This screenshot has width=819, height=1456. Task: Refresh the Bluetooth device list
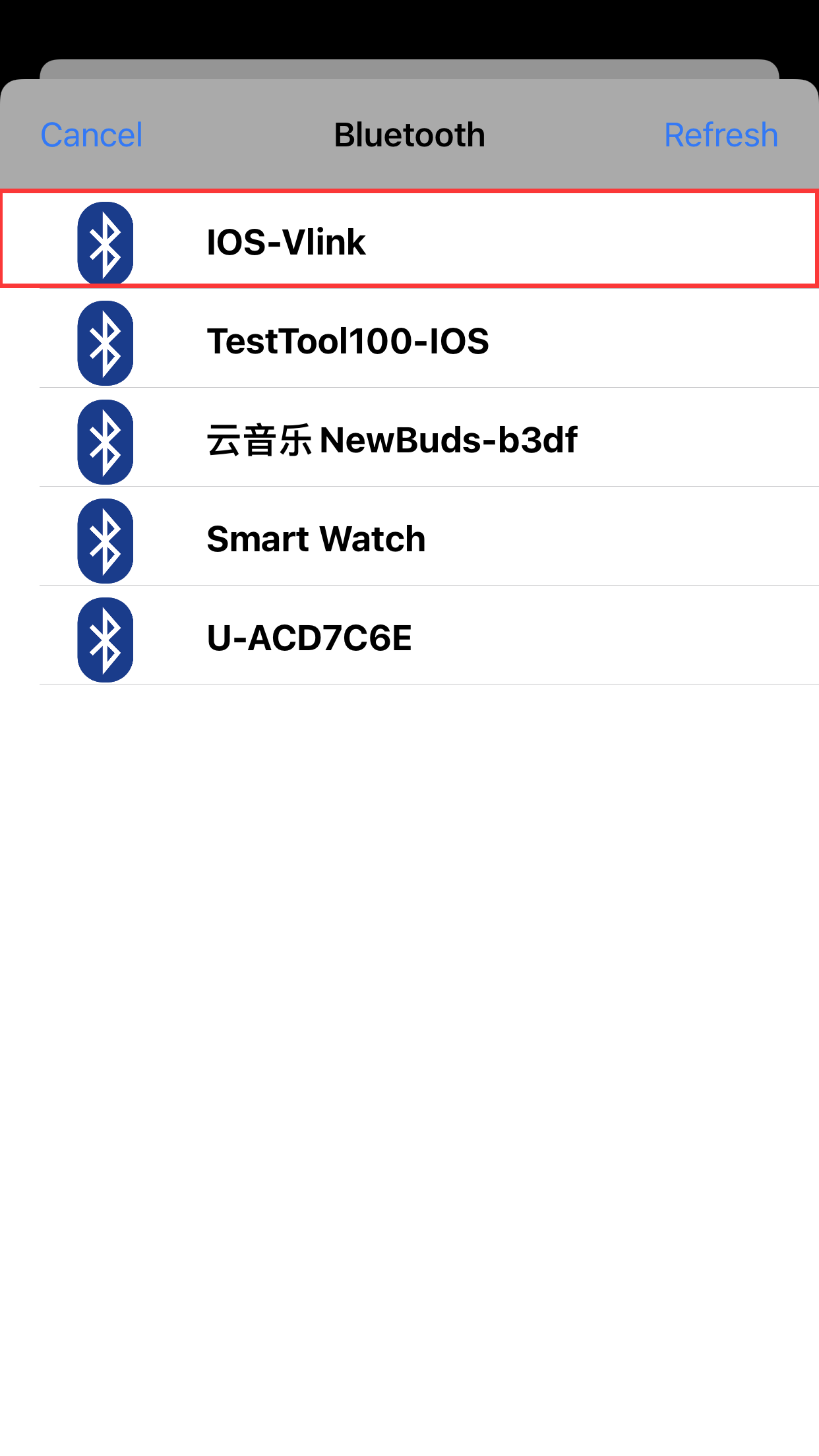click(721, 135)
